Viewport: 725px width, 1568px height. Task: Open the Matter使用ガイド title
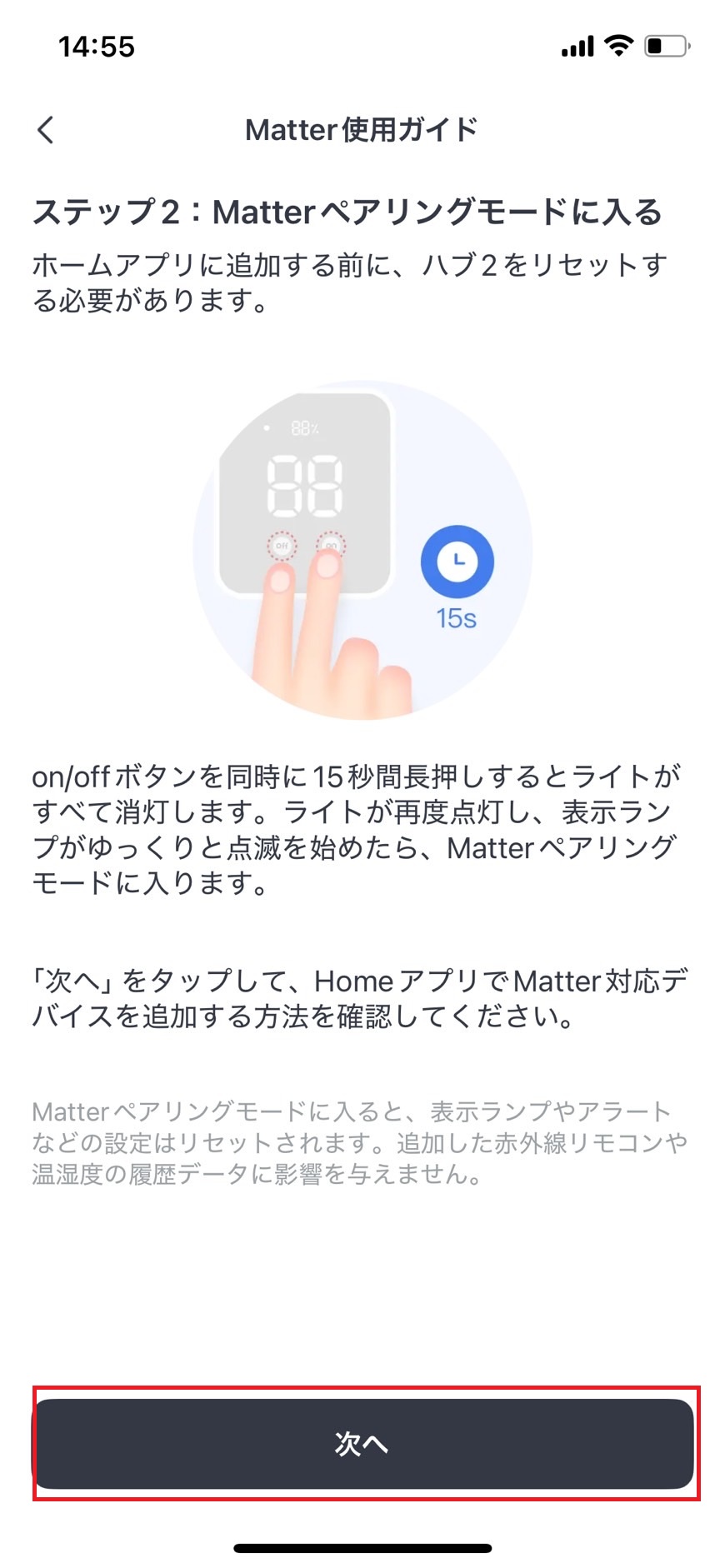click(x=361, y=130)
